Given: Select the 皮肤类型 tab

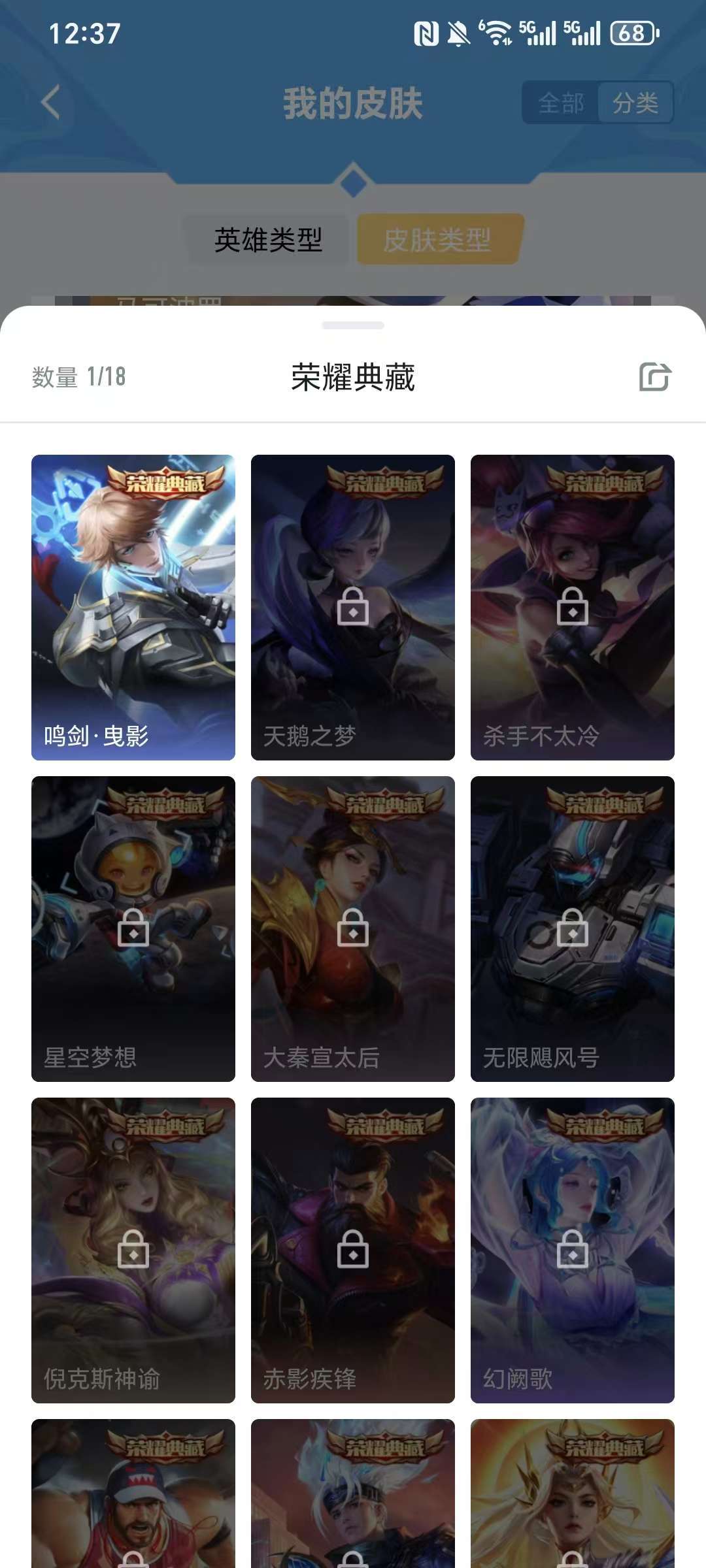Looking at the screenshot, I should (x=438, y=240).
